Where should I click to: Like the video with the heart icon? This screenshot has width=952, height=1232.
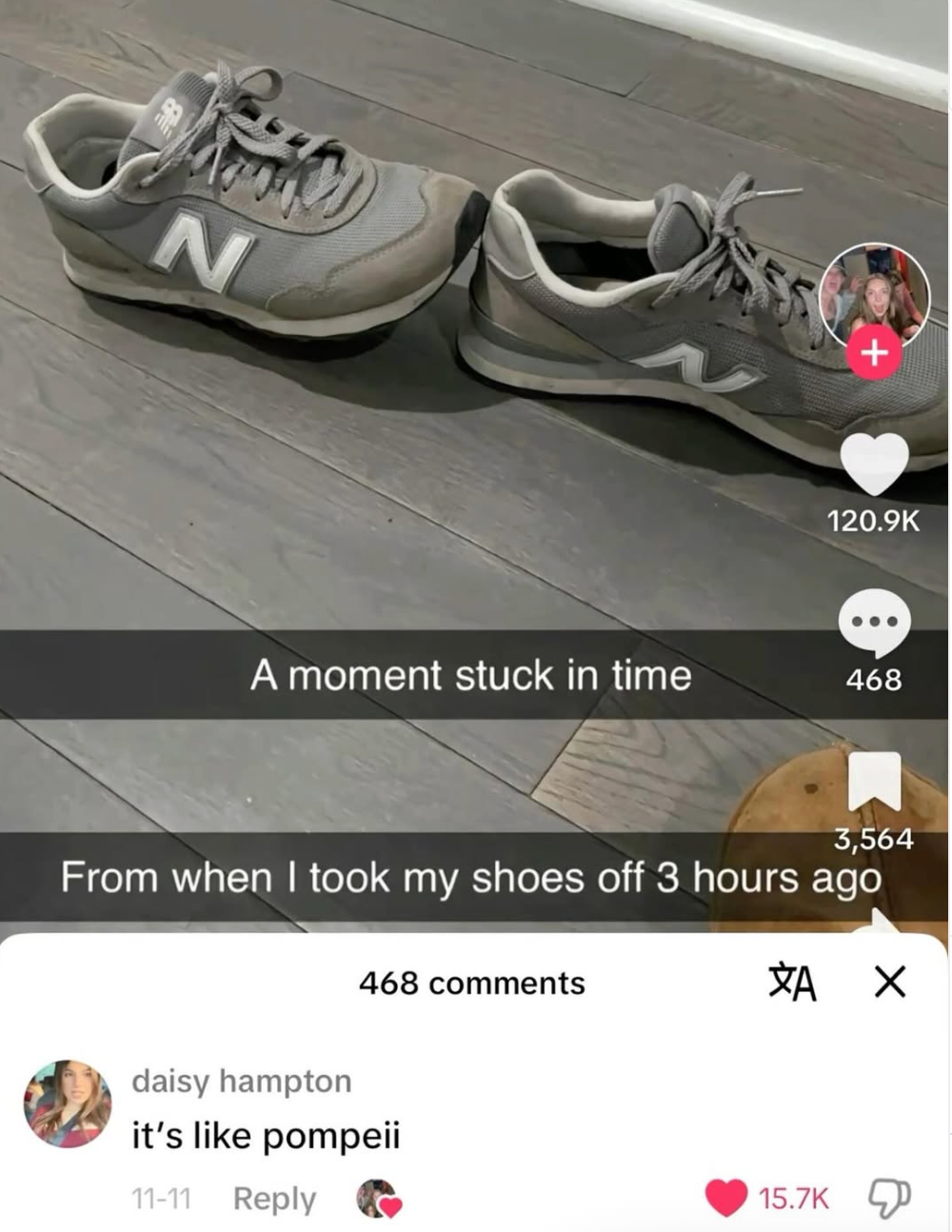(x=874, y=465)
